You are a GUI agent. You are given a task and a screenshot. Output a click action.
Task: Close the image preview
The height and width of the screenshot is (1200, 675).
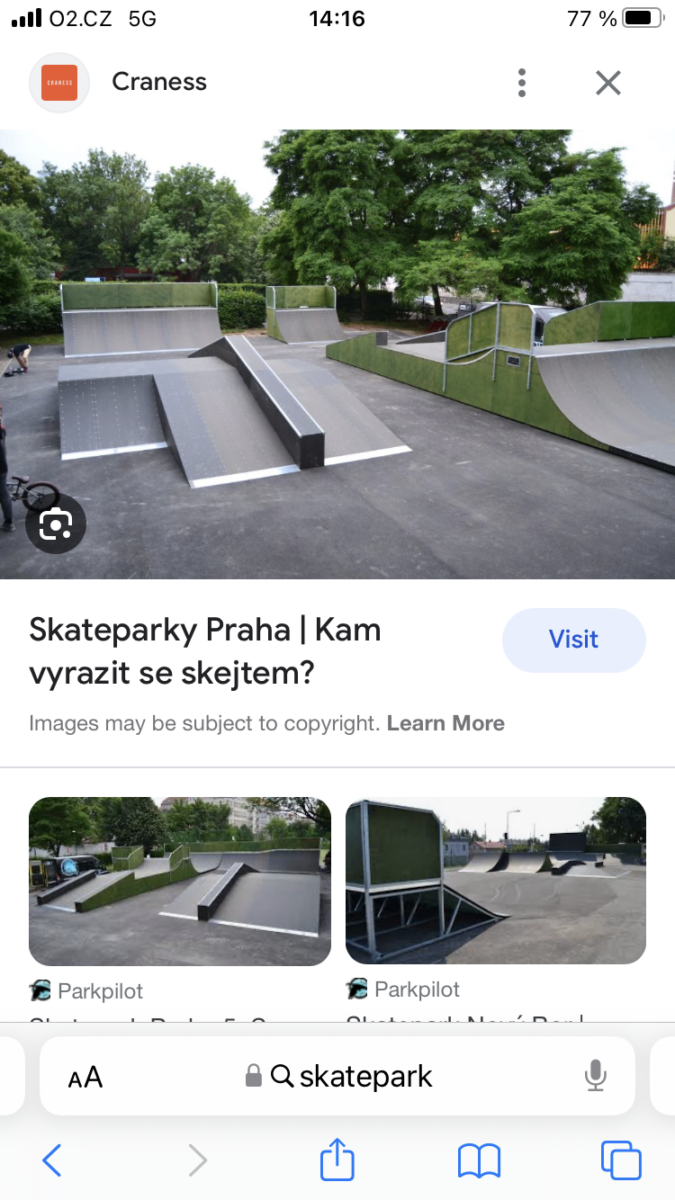tap(608, 83)
